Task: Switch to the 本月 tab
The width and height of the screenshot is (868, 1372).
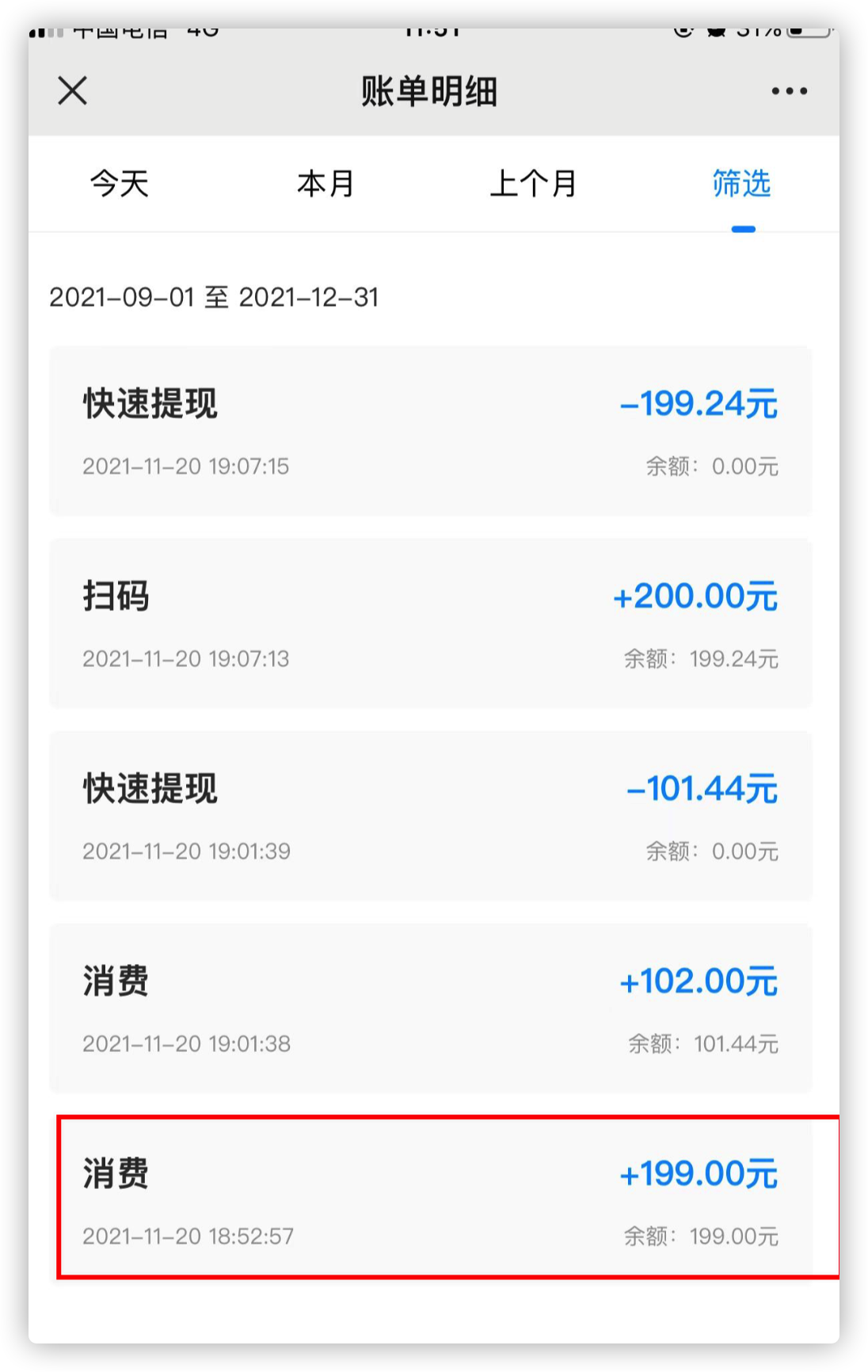Action: (325, 184)
